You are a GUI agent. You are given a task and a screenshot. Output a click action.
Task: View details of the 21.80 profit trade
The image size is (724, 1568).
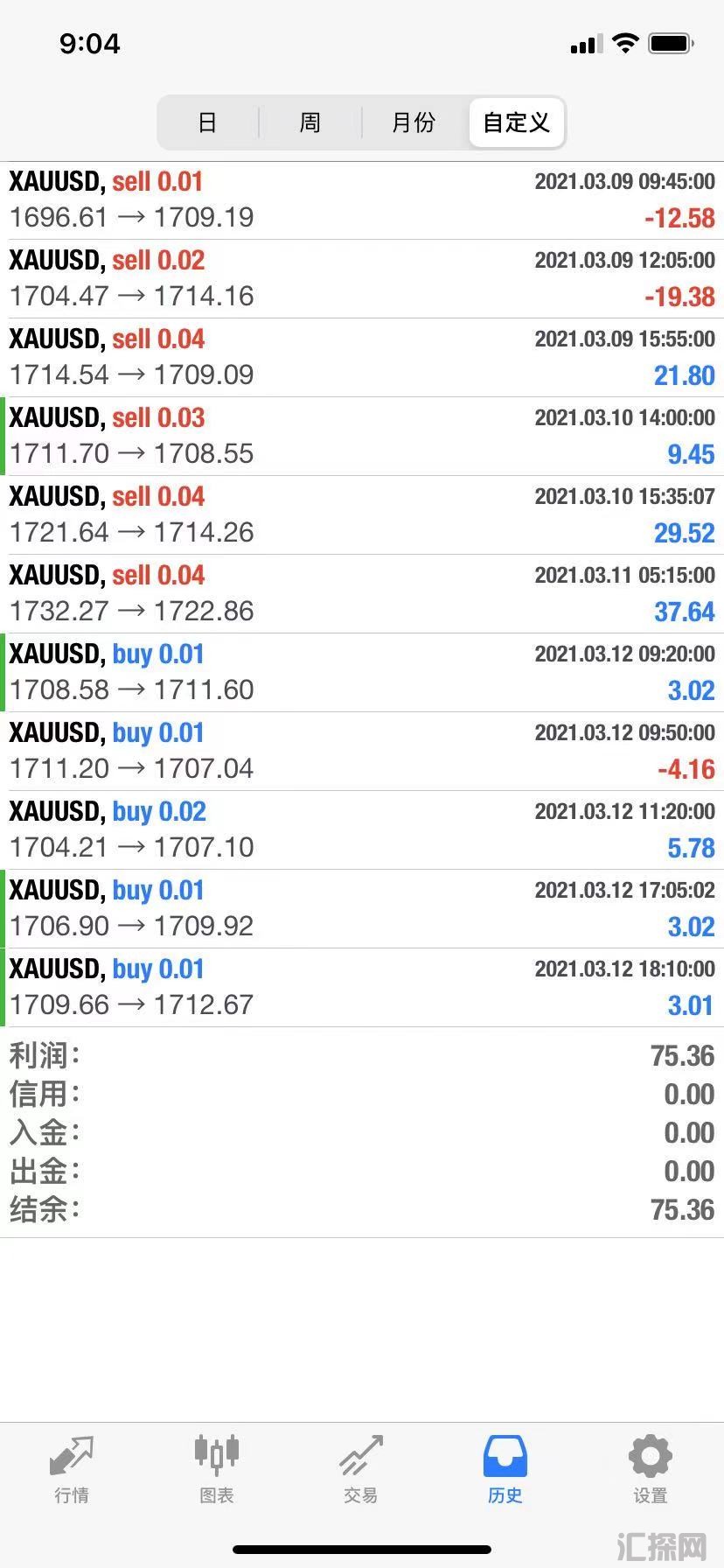362,358
